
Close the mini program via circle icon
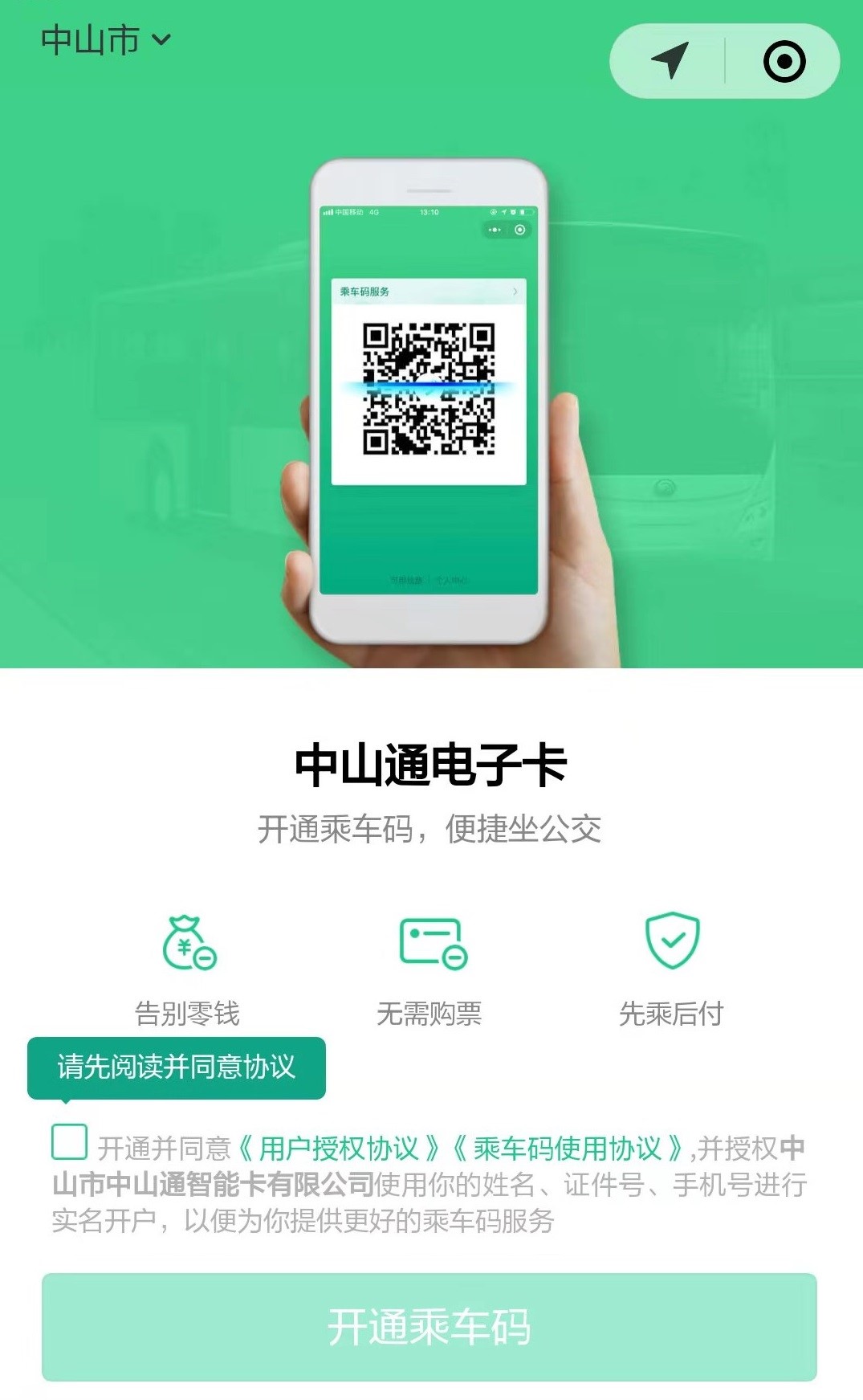point(784,61)
